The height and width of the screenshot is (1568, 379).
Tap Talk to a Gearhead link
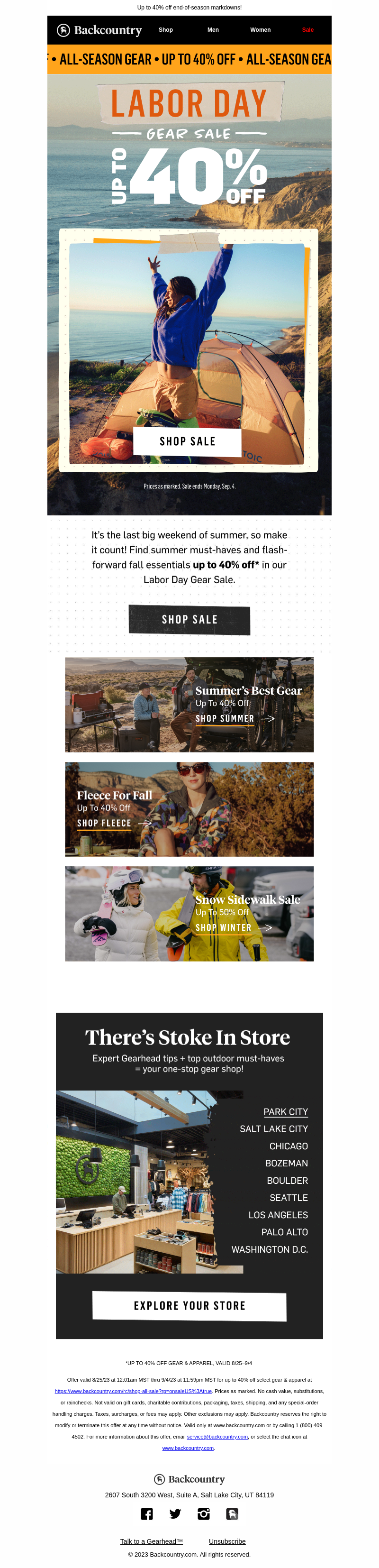[151, 1541]
